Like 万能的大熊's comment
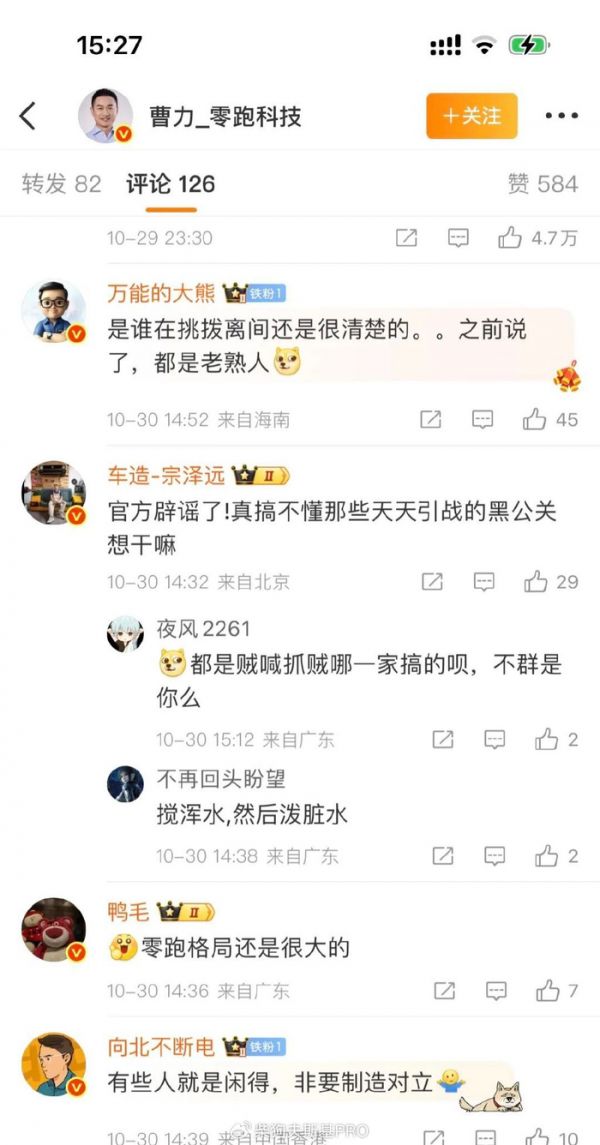600x1145 pixels. click(535, 420)
